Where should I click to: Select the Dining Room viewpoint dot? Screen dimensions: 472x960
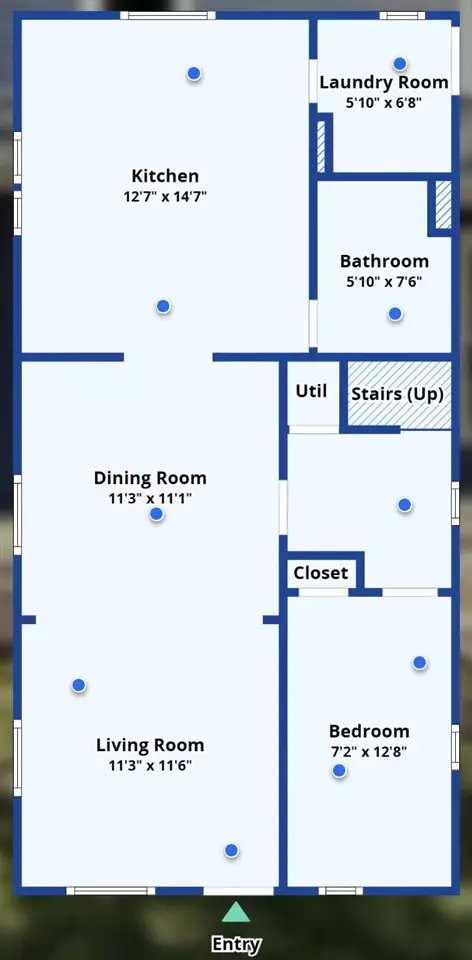click(157, 514)
